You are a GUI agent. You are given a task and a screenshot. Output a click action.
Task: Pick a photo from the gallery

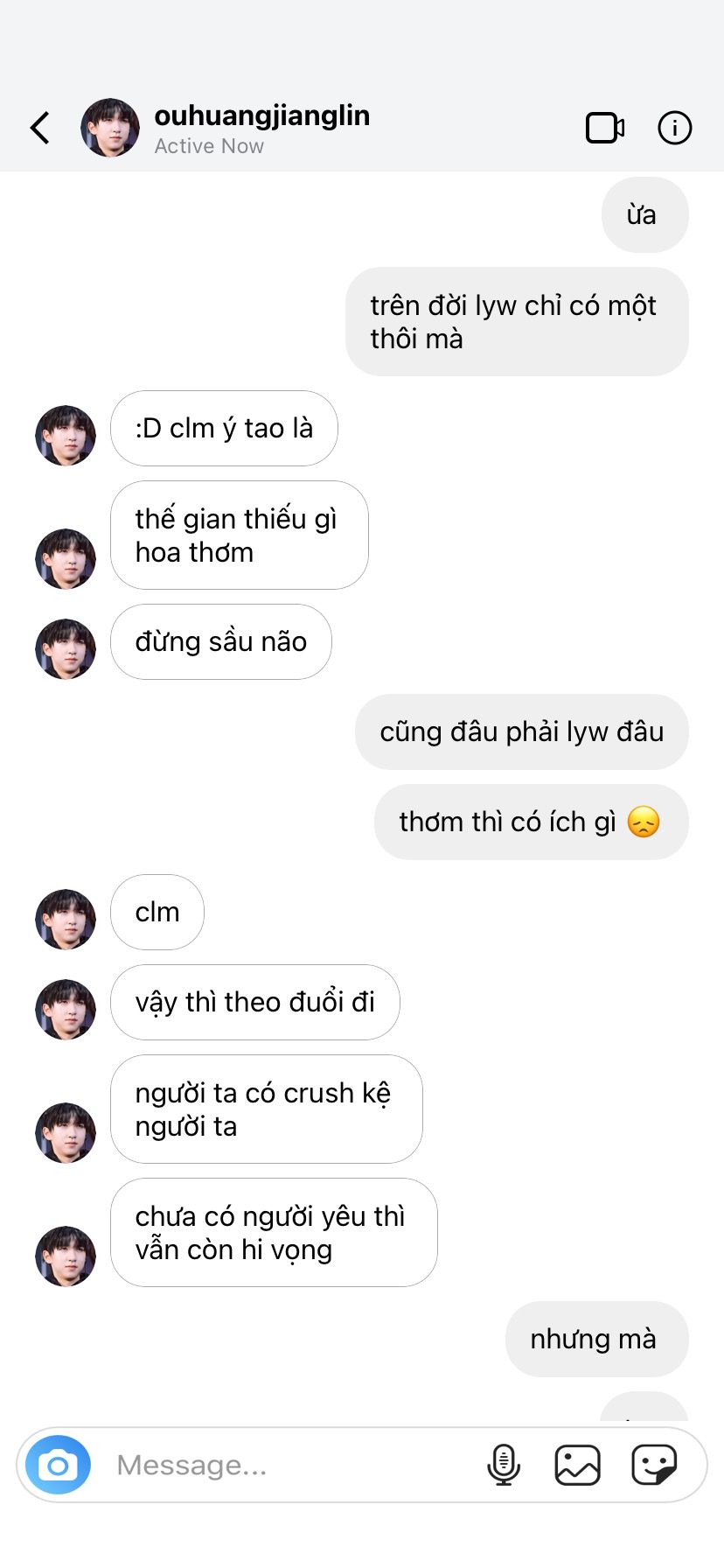[x=577, y=1465]
